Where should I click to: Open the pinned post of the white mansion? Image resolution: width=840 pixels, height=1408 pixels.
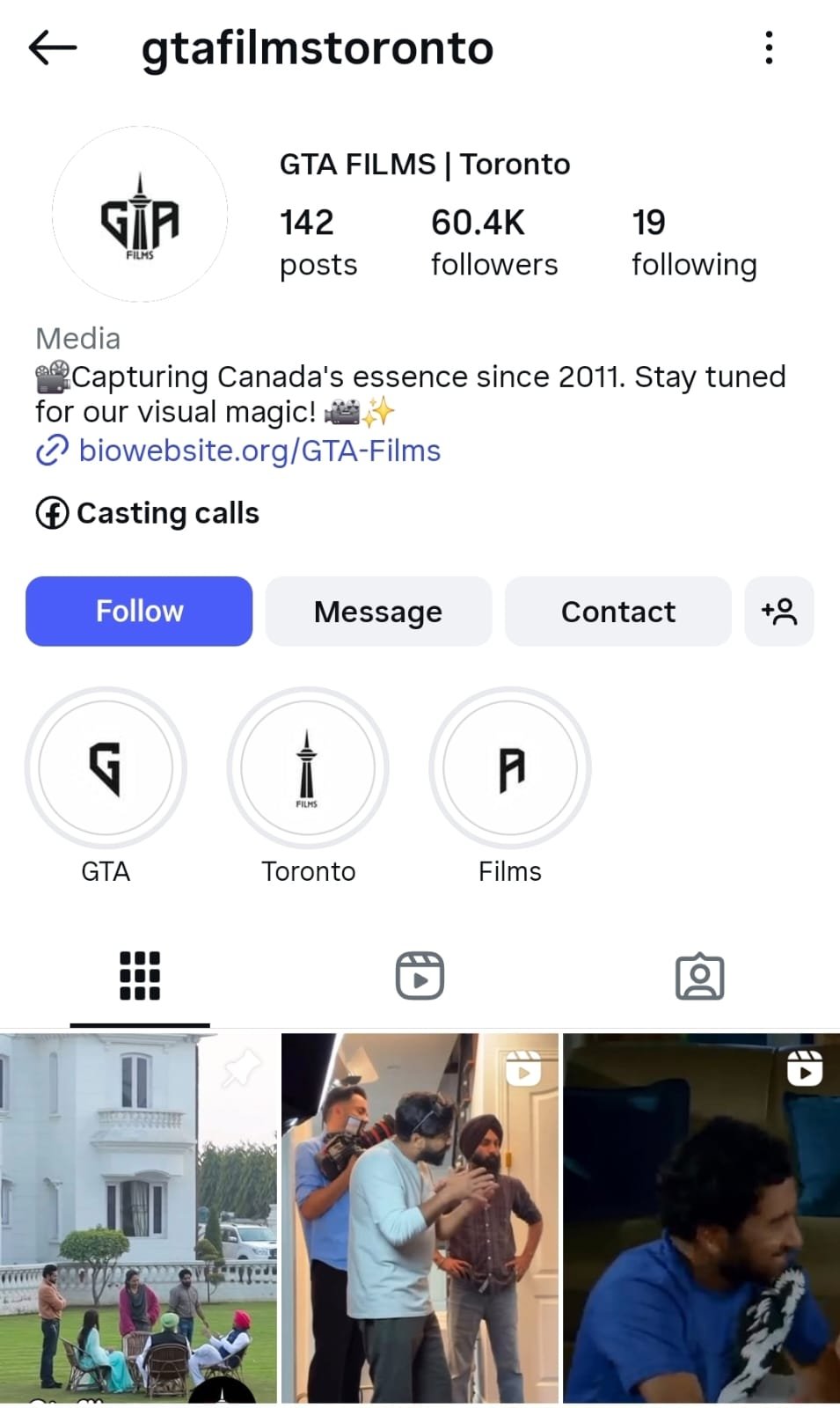138,1218
